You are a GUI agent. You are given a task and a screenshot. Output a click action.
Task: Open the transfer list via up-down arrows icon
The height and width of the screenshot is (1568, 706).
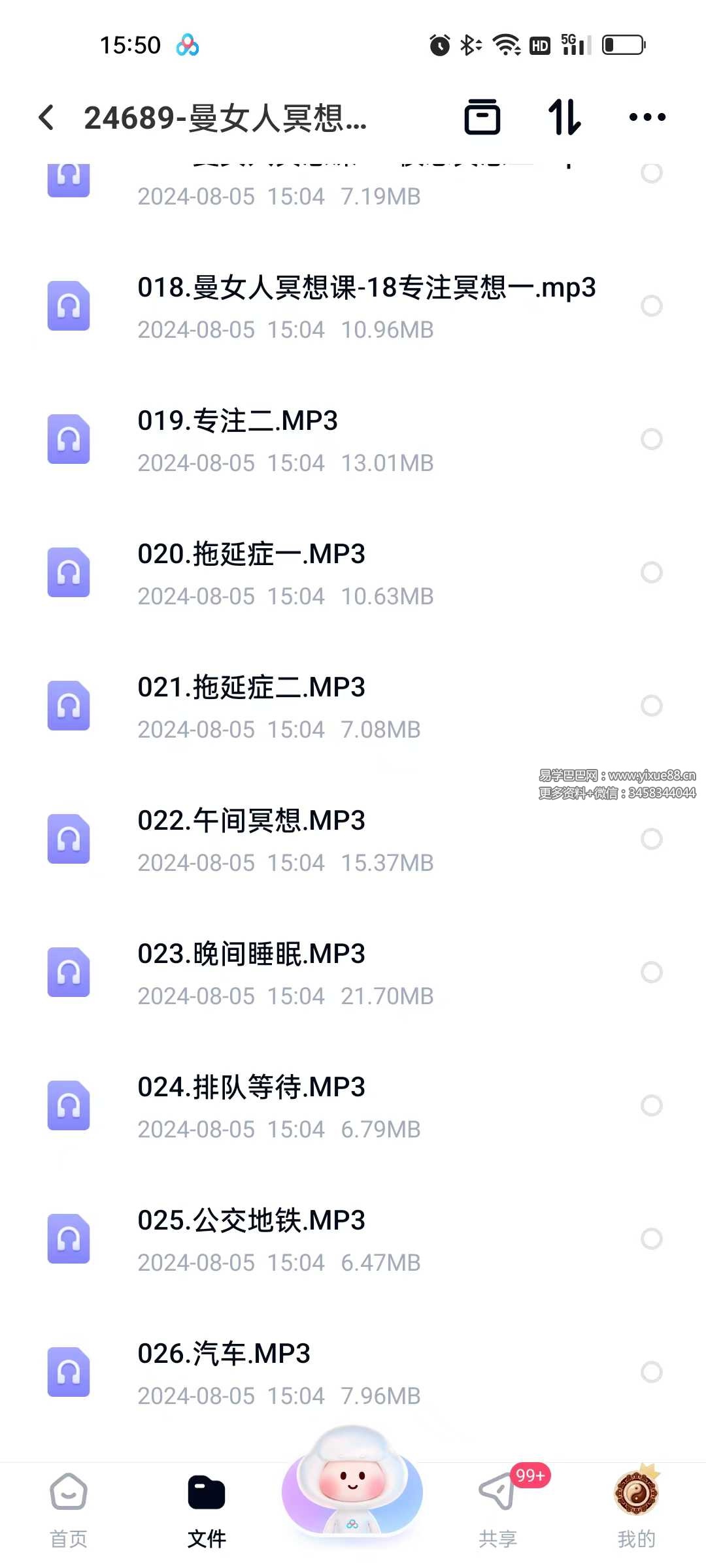(x=566, y=118)
